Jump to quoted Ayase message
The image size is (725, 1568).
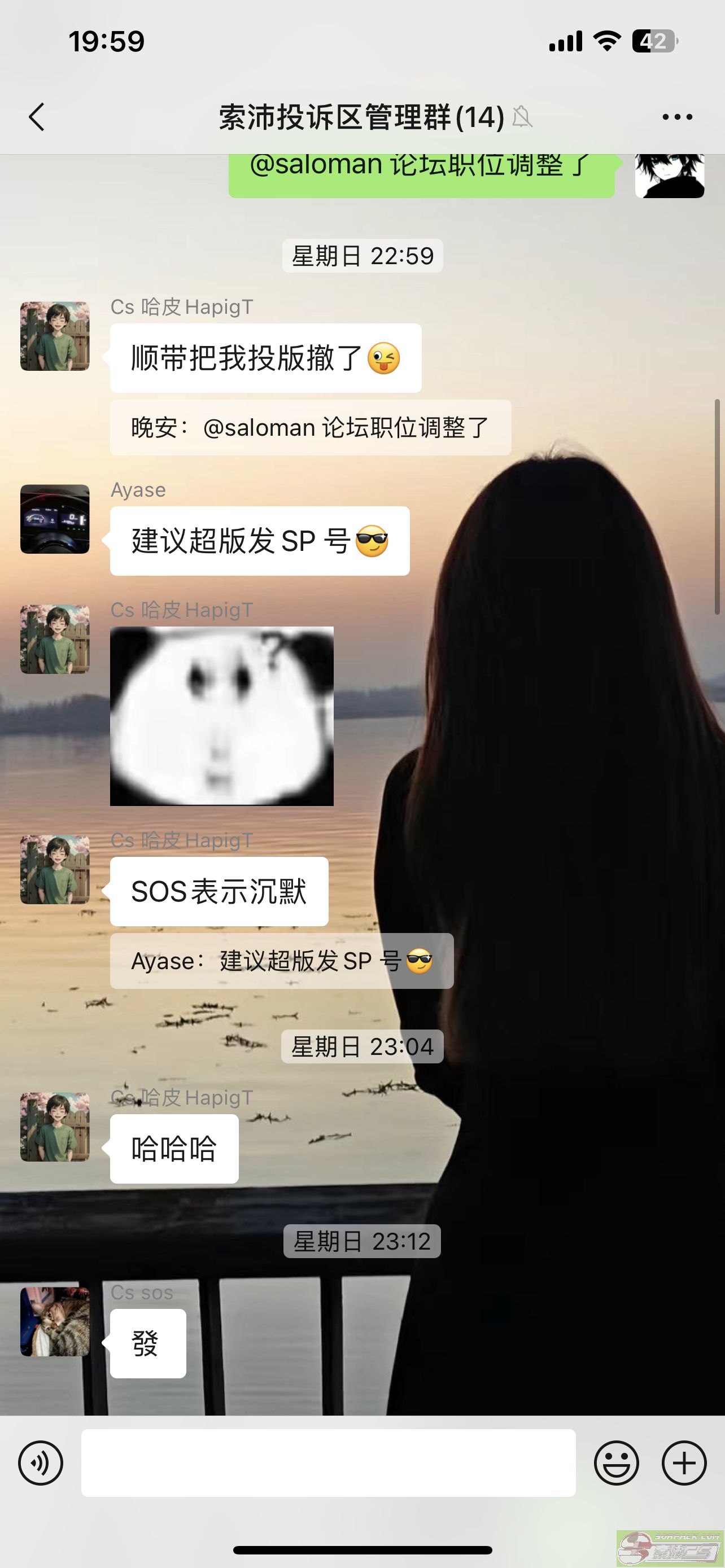(x=281, y=961)
